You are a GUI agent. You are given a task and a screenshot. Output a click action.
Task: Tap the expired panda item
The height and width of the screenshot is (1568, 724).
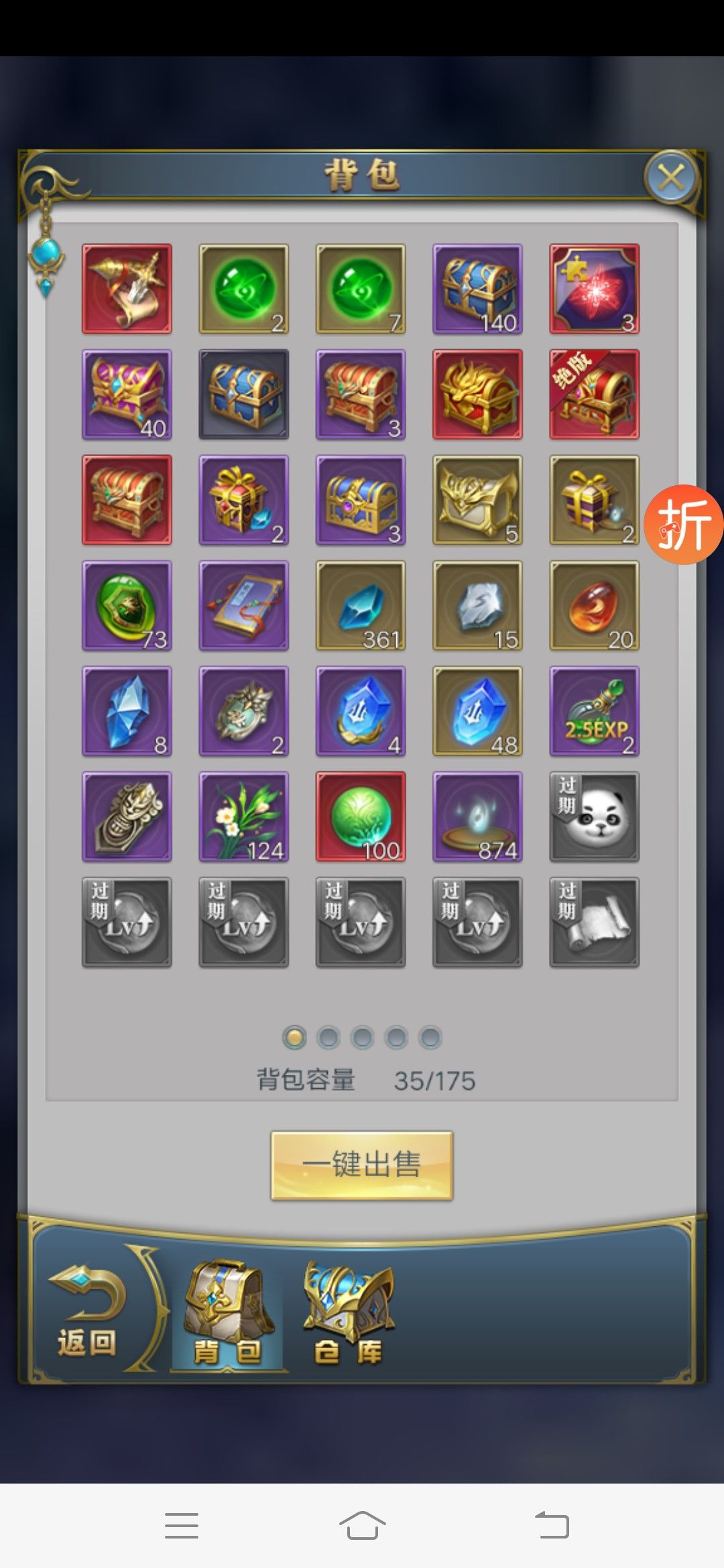[x=594, y=816]
